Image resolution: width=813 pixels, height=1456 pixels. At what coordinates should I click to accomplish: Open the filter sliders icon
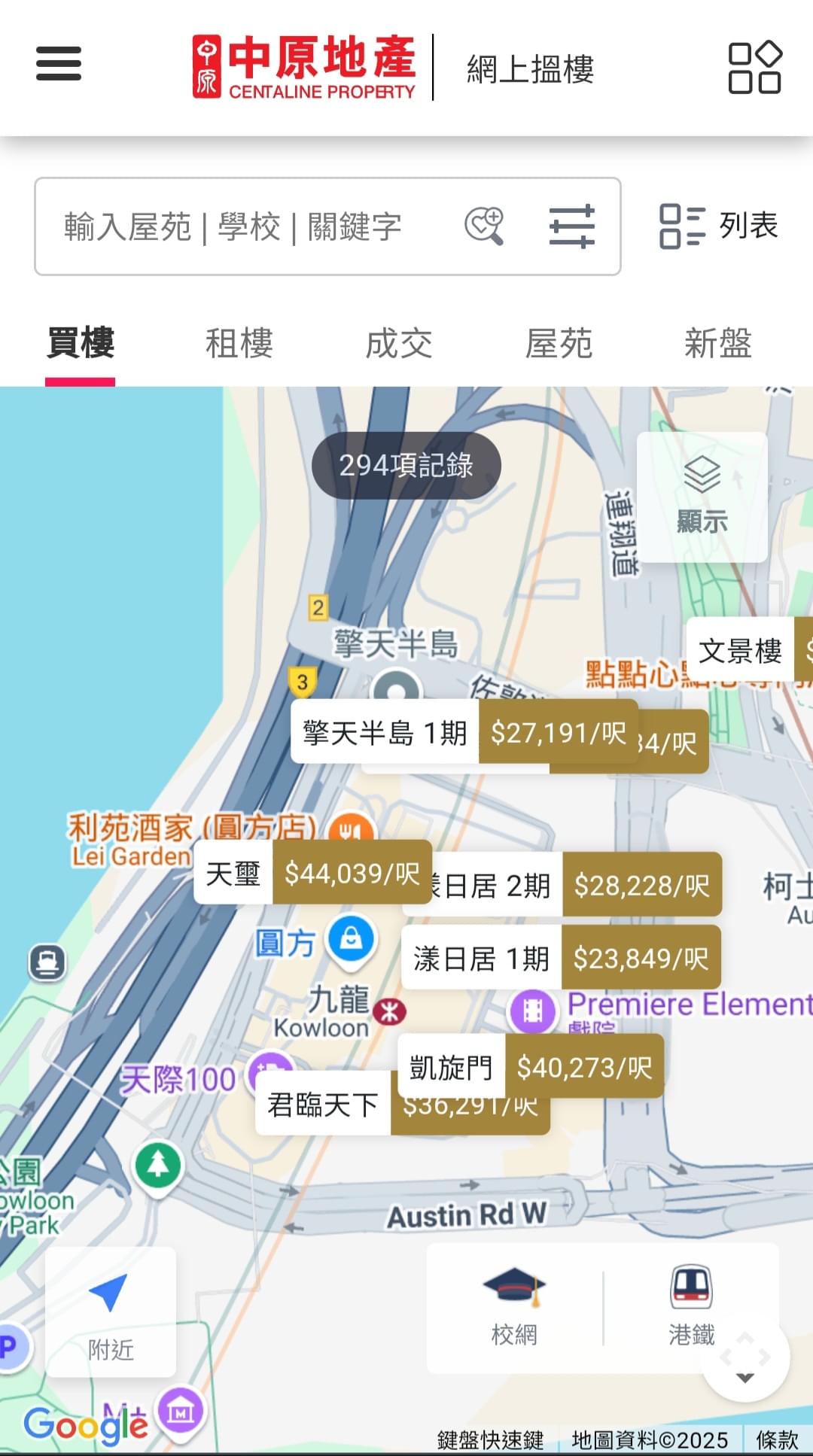(x=571, y=226)
